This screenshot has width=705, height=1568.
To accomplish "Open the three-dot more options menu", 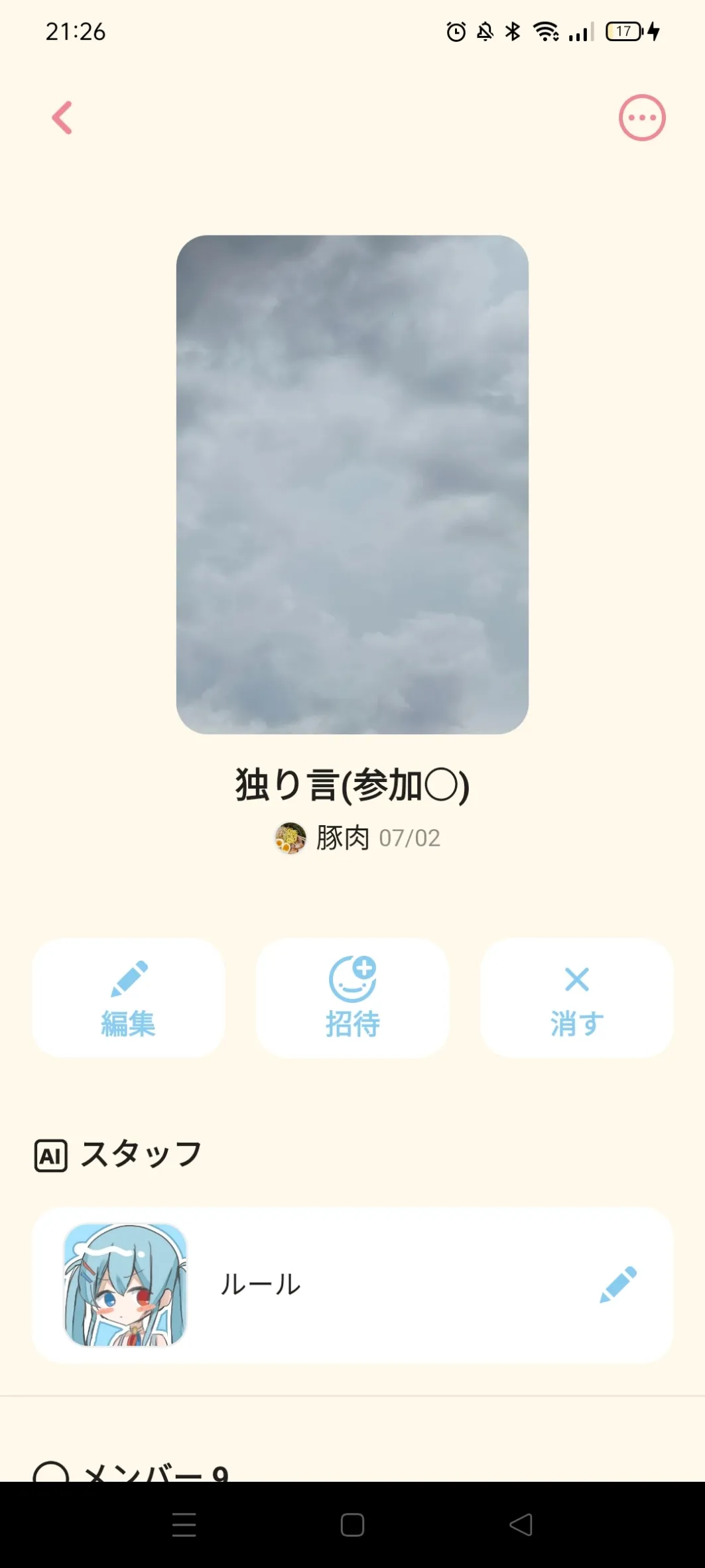I will 641,118.
